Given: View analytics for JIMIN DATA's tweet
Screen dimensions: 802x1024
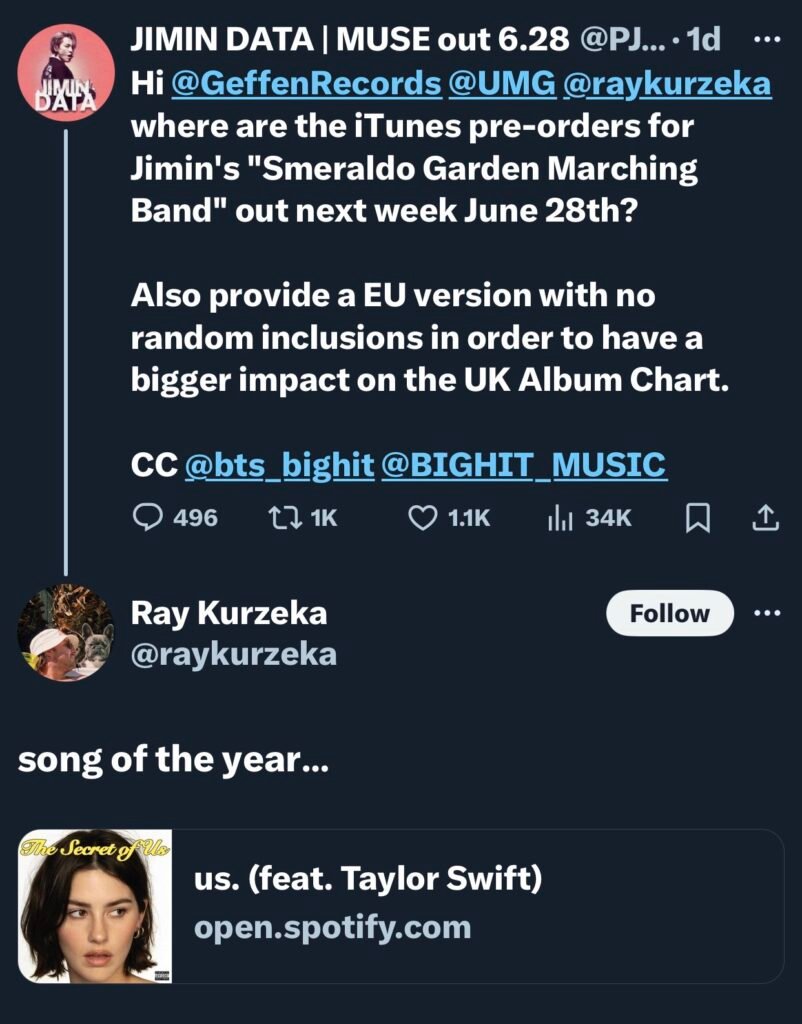Looking at the screenshot, I should coord(560,517).
